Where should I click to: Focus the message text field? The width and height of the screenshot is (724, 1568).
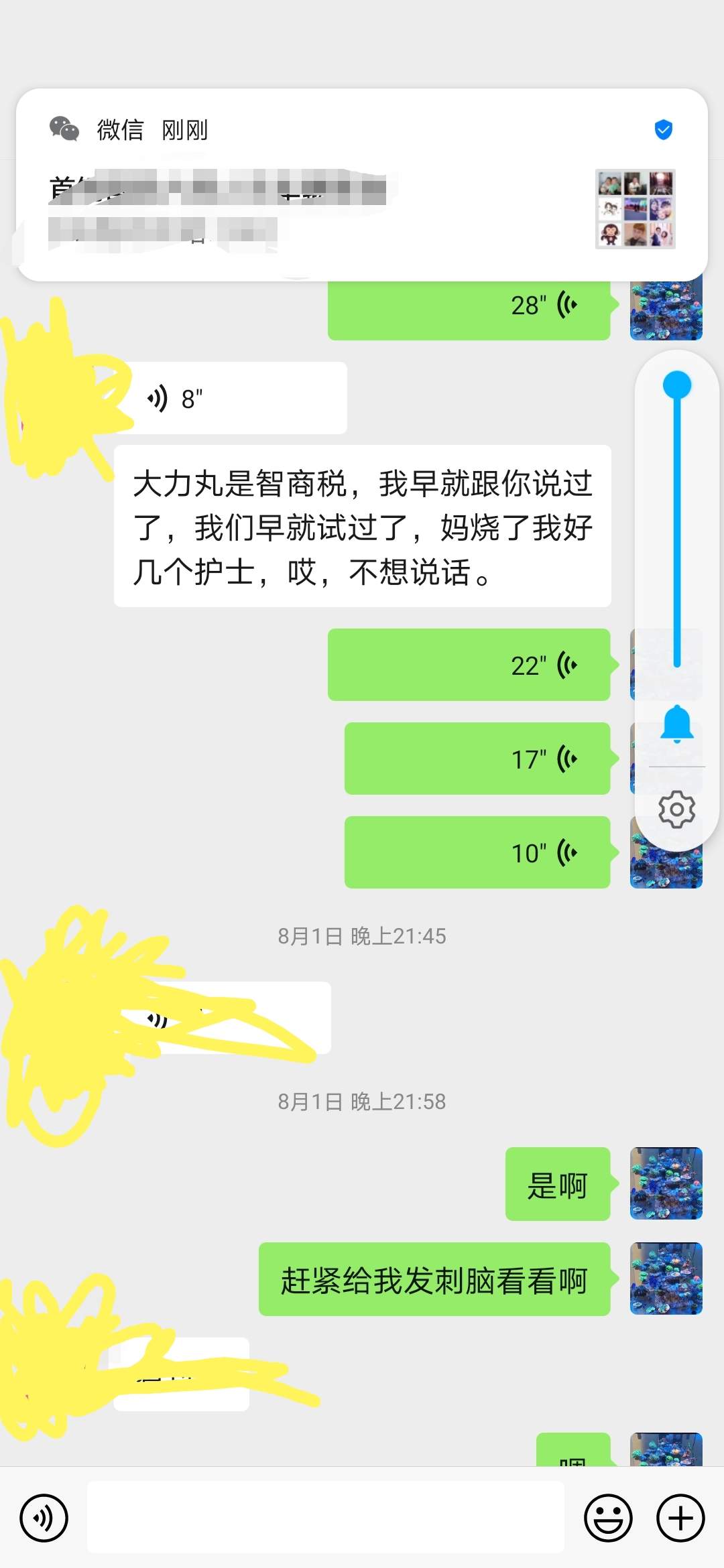coord(326,1518)
